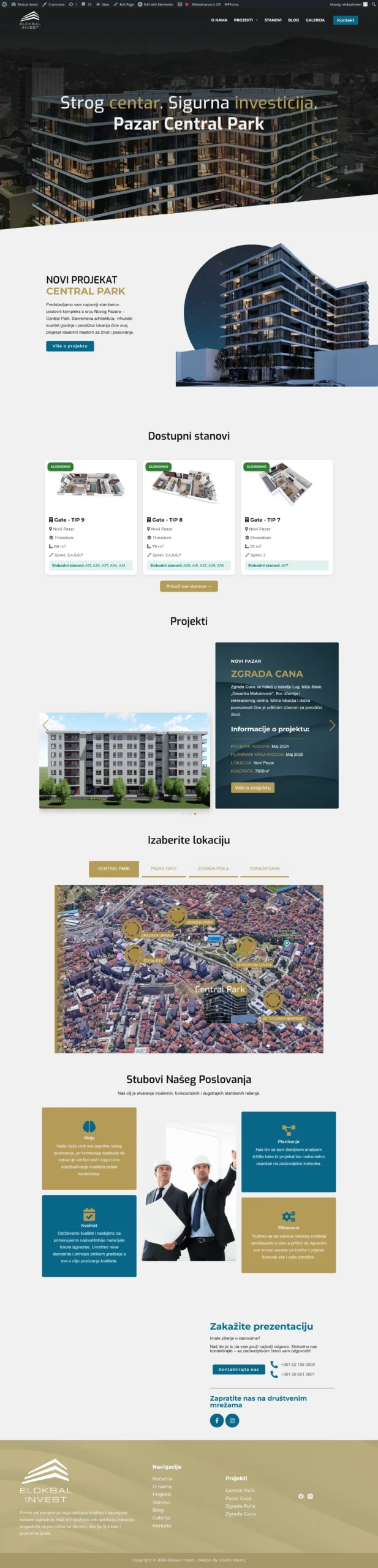Select the ZGRADA POILA location tab

pyautogui.click(x=213, y=869)
